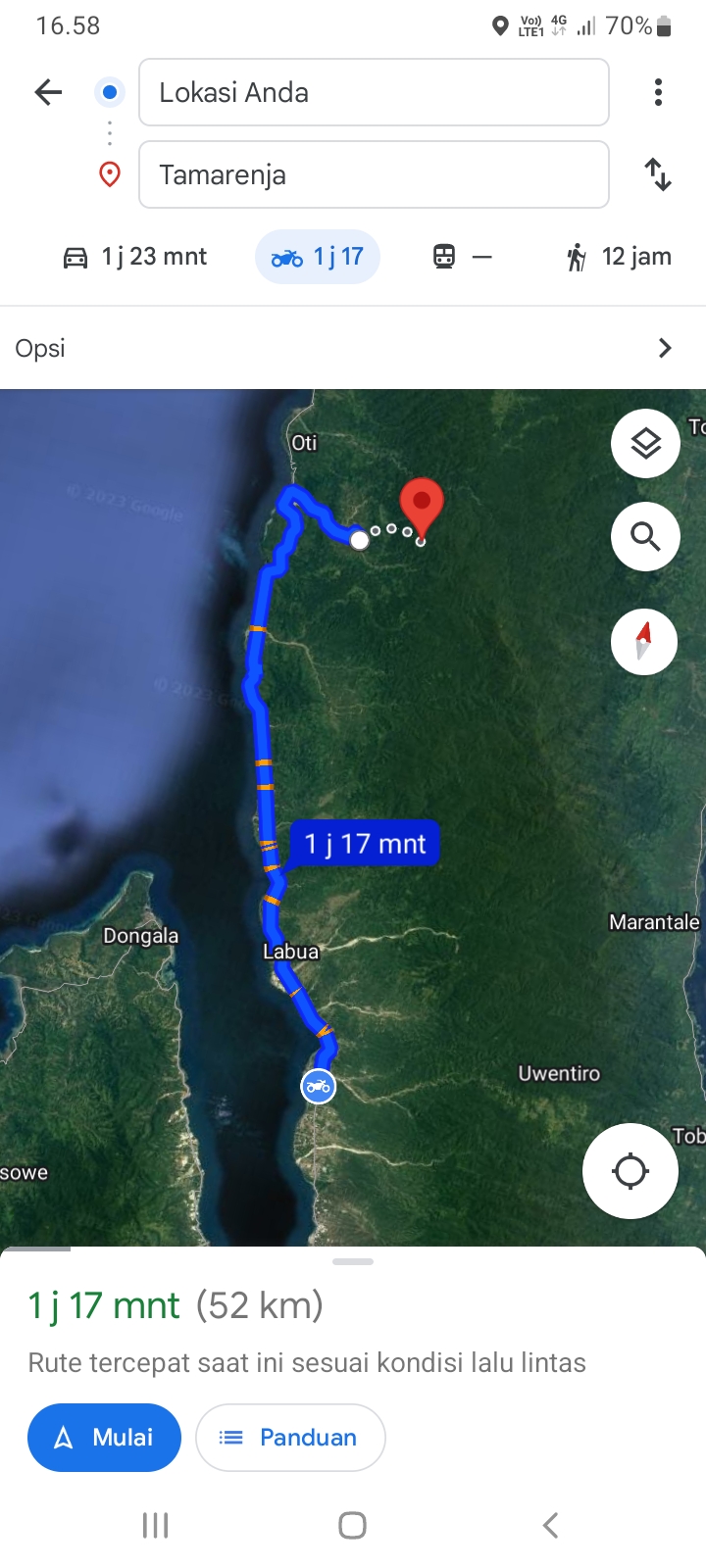
Task: Switch to car travel mode
Action: (134, 257)
